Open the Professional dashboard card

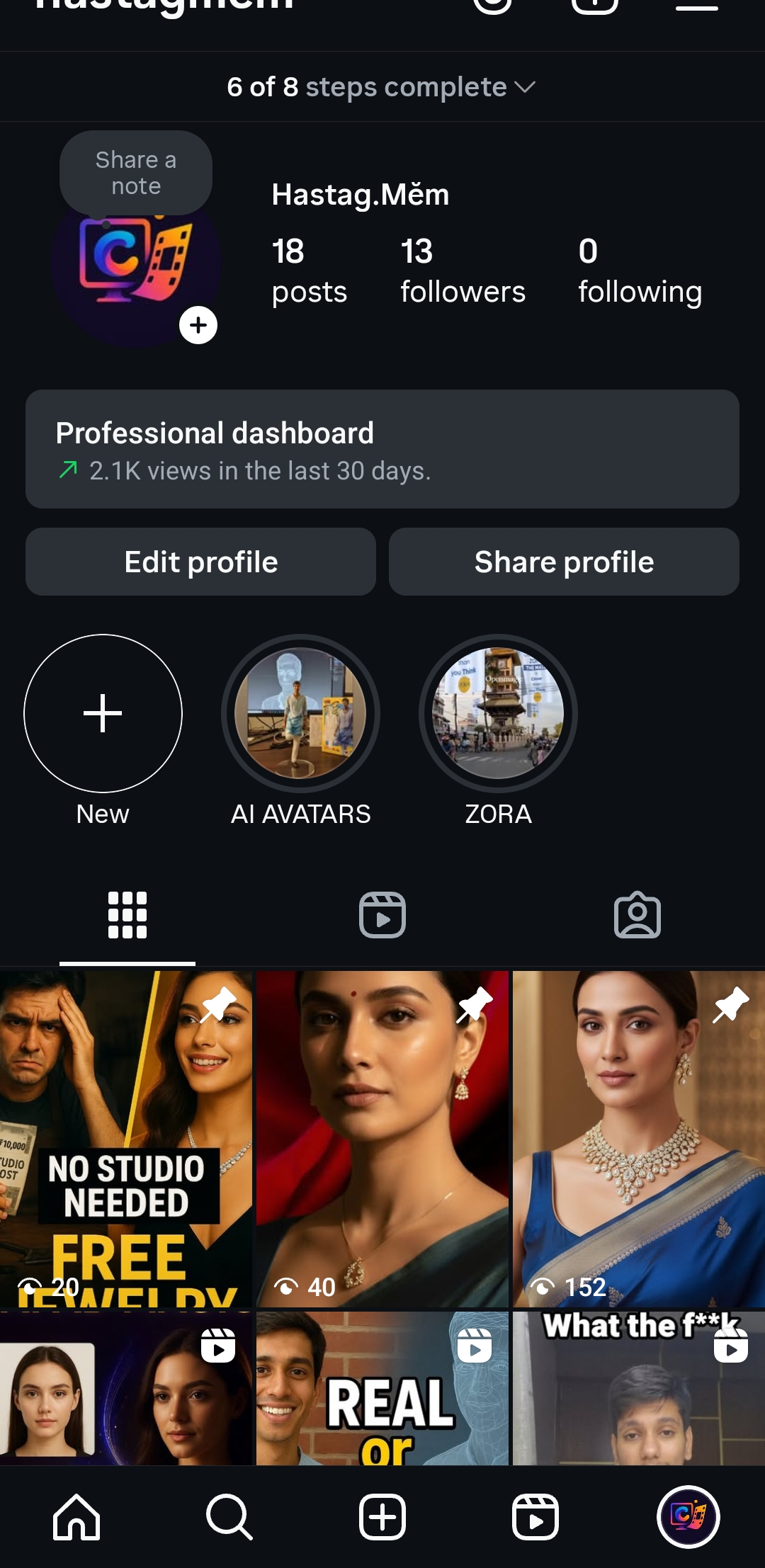point(382,449)
